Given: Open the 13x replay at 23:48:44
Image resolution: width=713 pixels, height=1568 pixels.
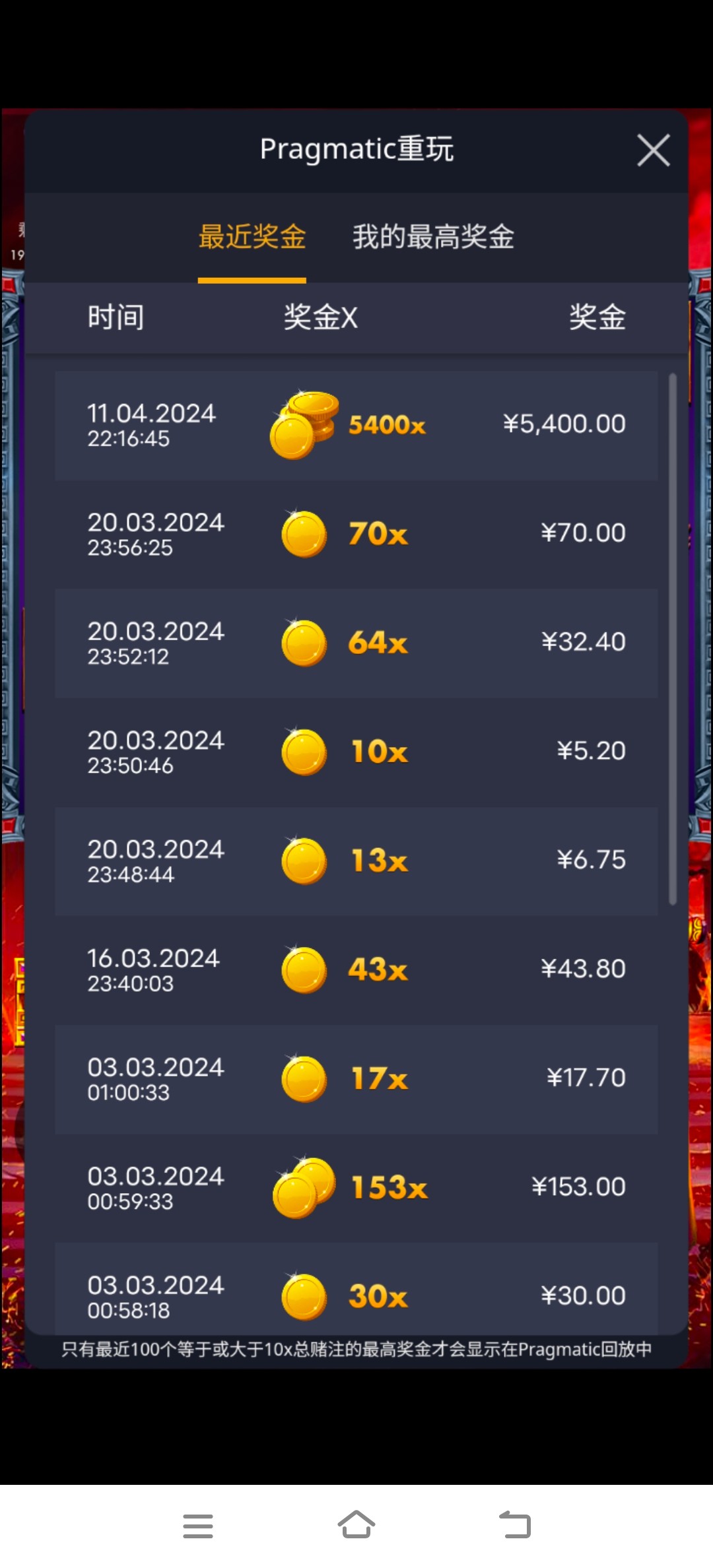Looking at the screenshot, I should pyautogui.click(x=356, y=861).
